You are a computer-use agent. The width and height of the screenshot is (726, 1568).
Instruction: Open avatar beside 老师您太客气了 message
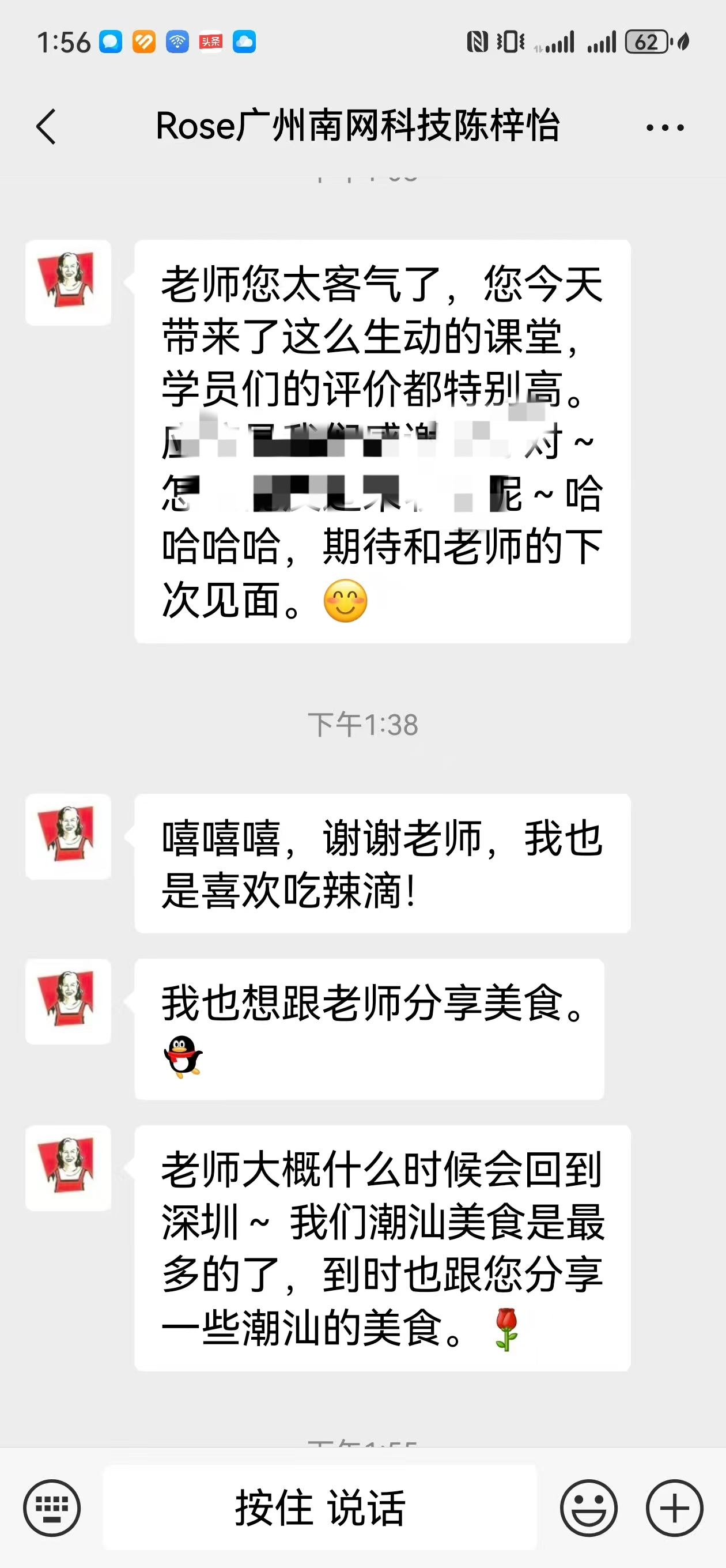(68, 282)
